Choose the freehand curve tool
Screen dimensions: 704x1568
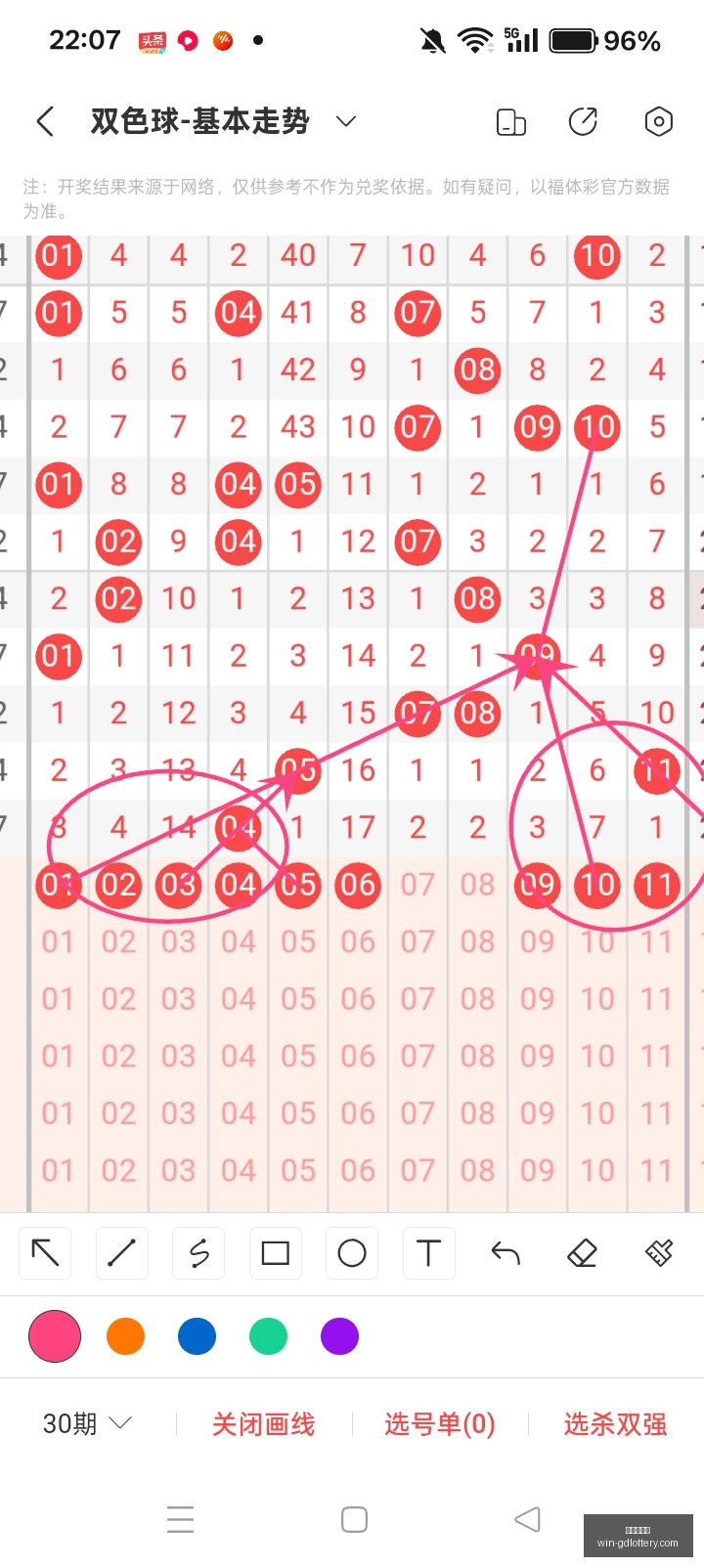tap(198, 1253)
